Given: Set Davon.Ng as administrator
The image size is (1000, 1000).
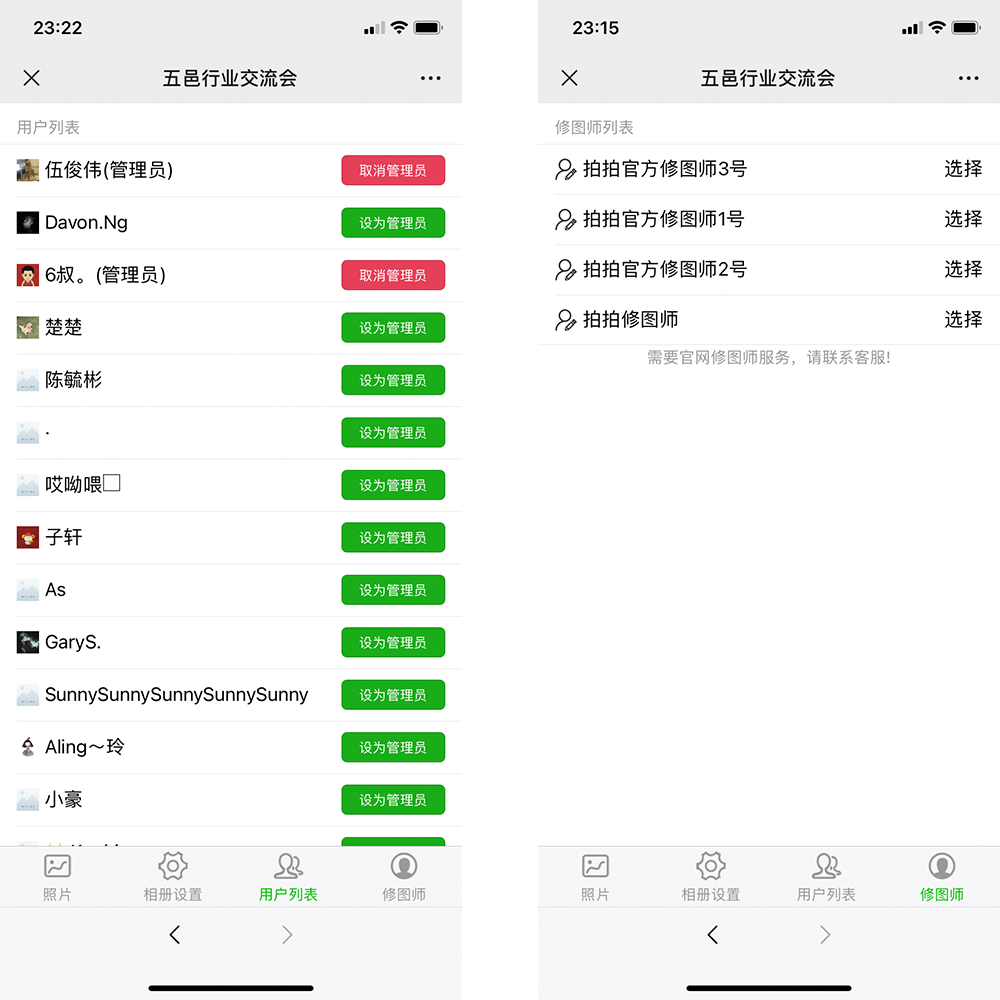Looking at the screenshot, I should 393,223.
